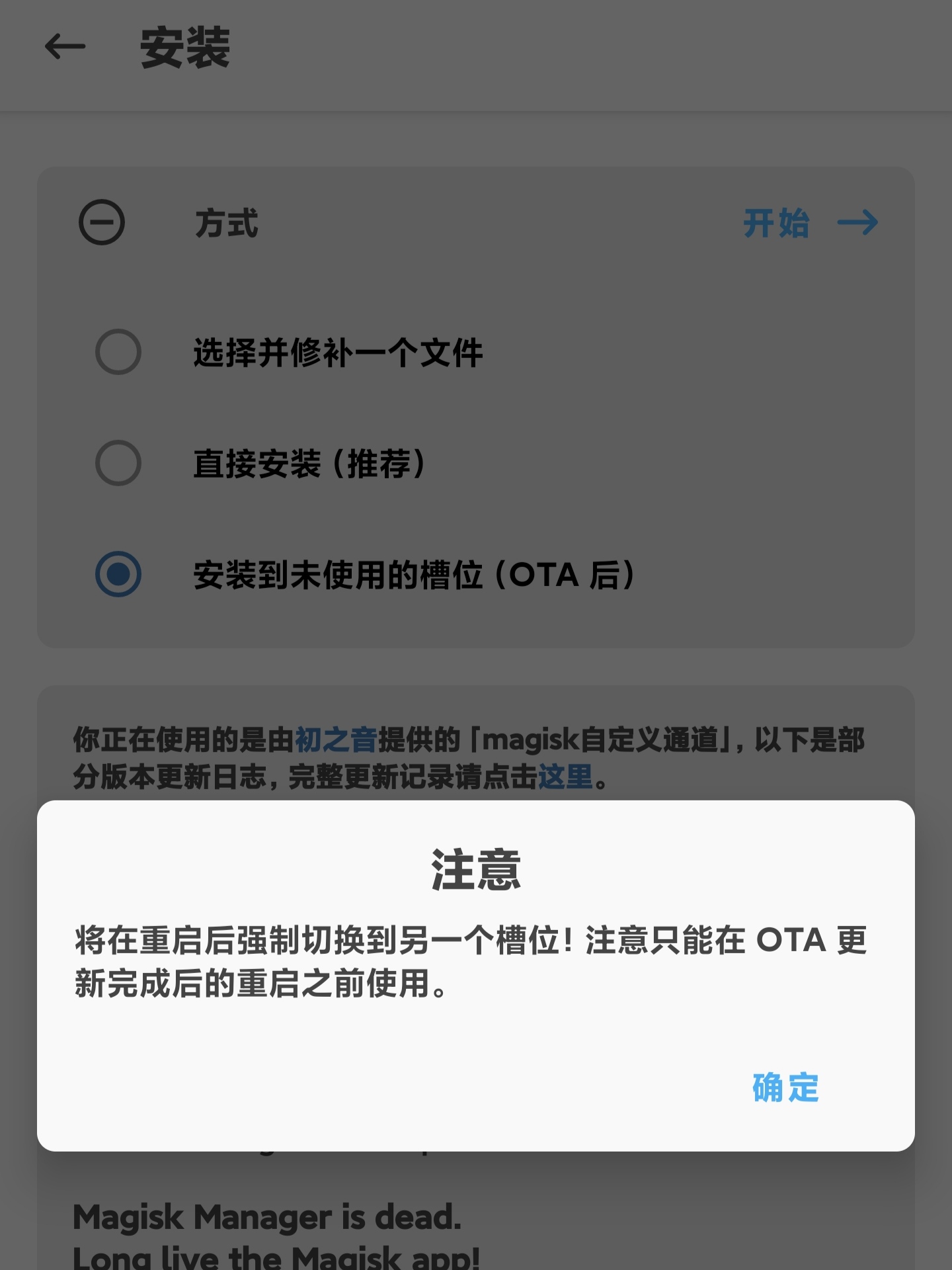
Task: Go back from the 安装 screen
Action: tap(65, 47)
